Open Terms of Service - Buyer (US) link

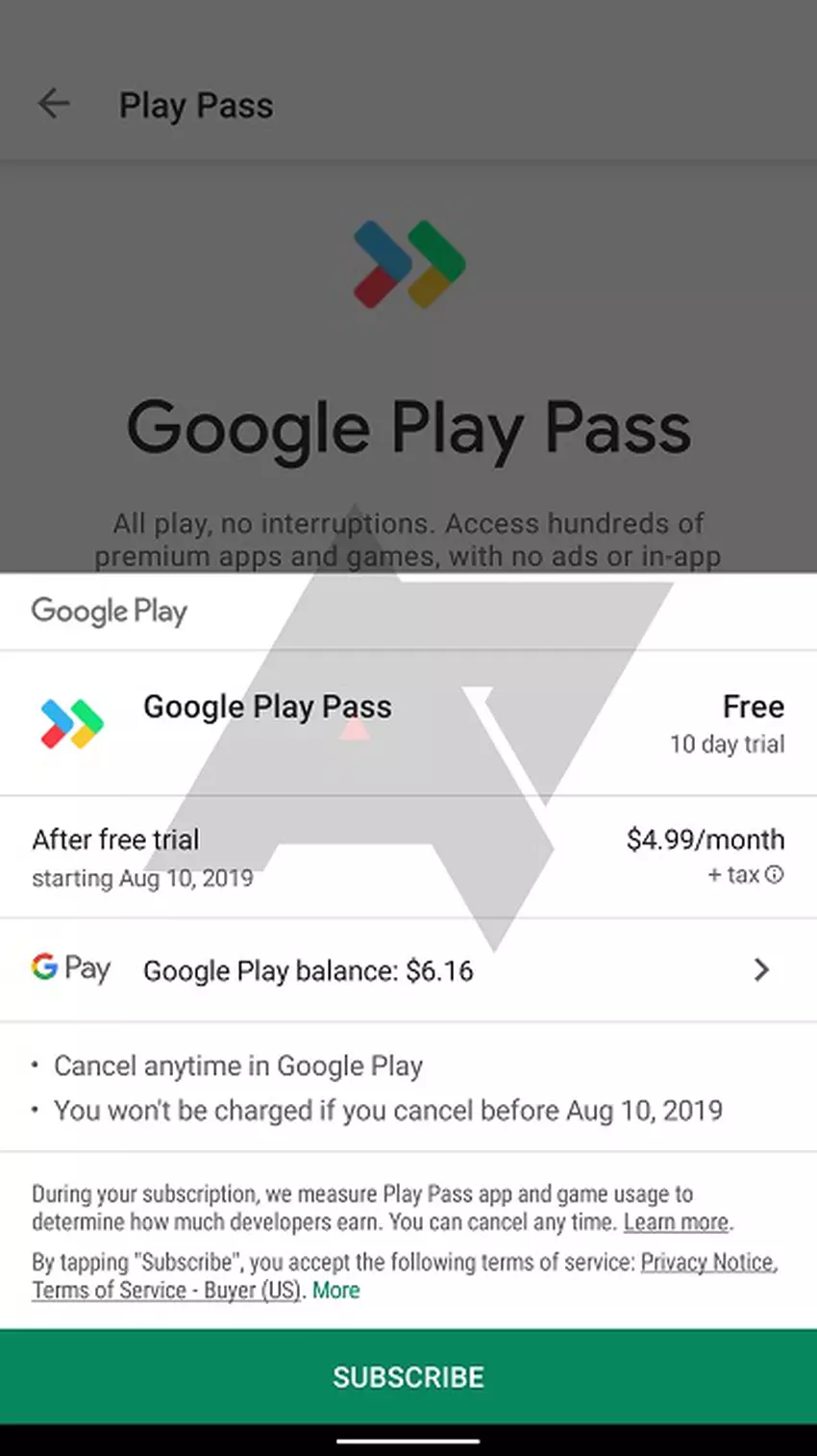[x=166, y=1291]
